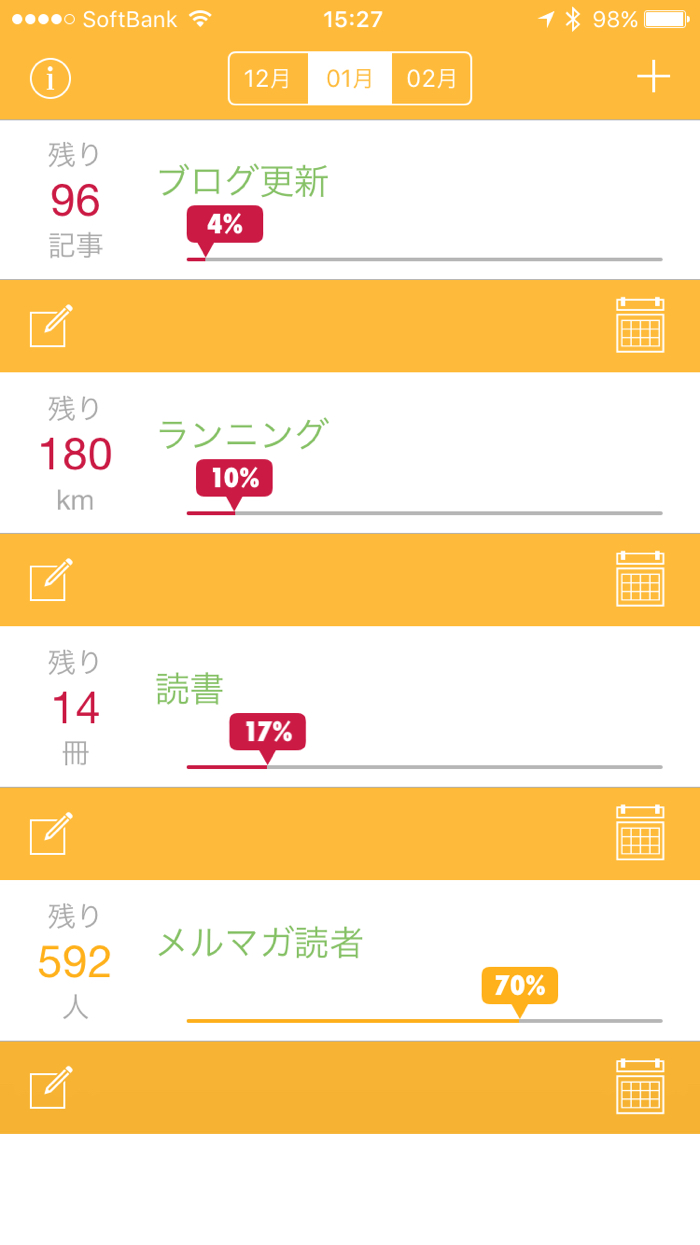700x1245 pixels.
Task: Switch to the 12月 tab
Action: [x=268, y=78]
